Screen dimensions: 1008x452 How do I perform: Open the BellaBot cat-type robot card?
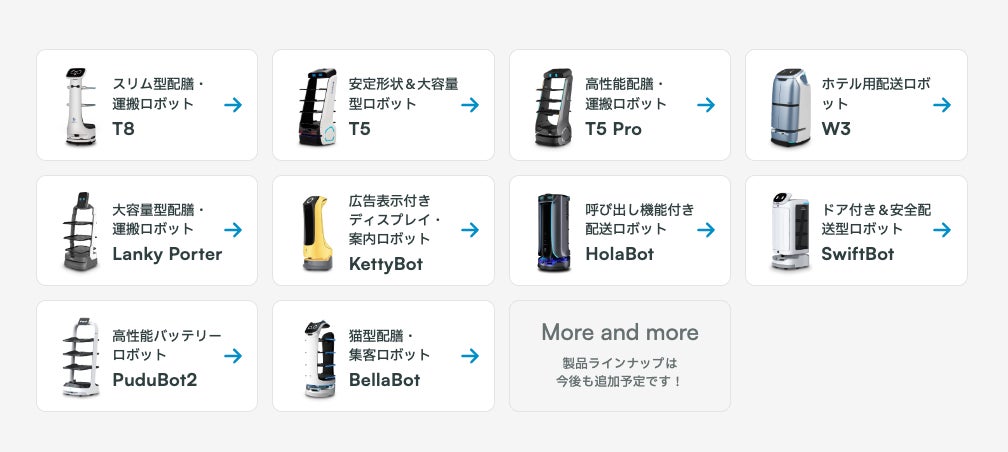[383, 356]
